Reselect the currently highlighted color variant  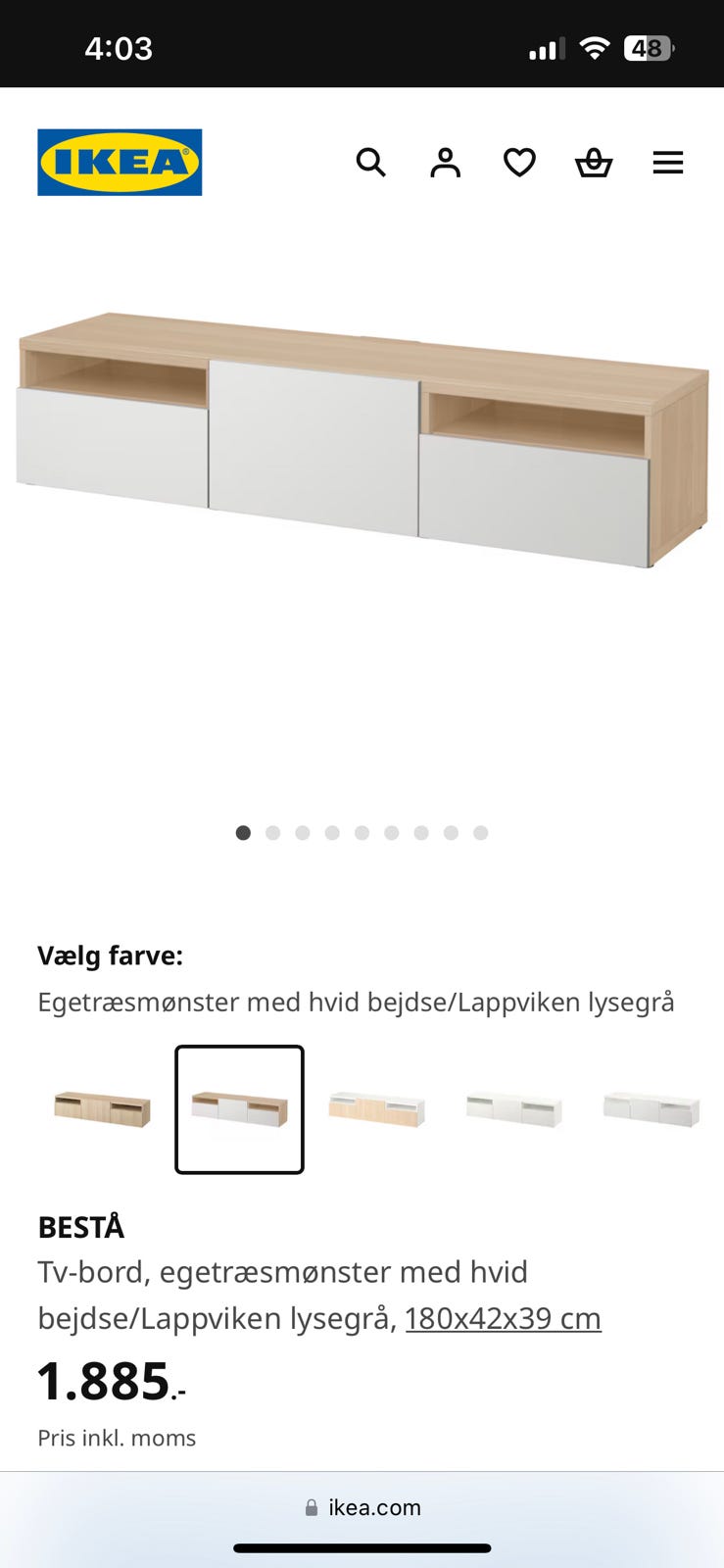pyautogui.click(x=239, y=1108)
